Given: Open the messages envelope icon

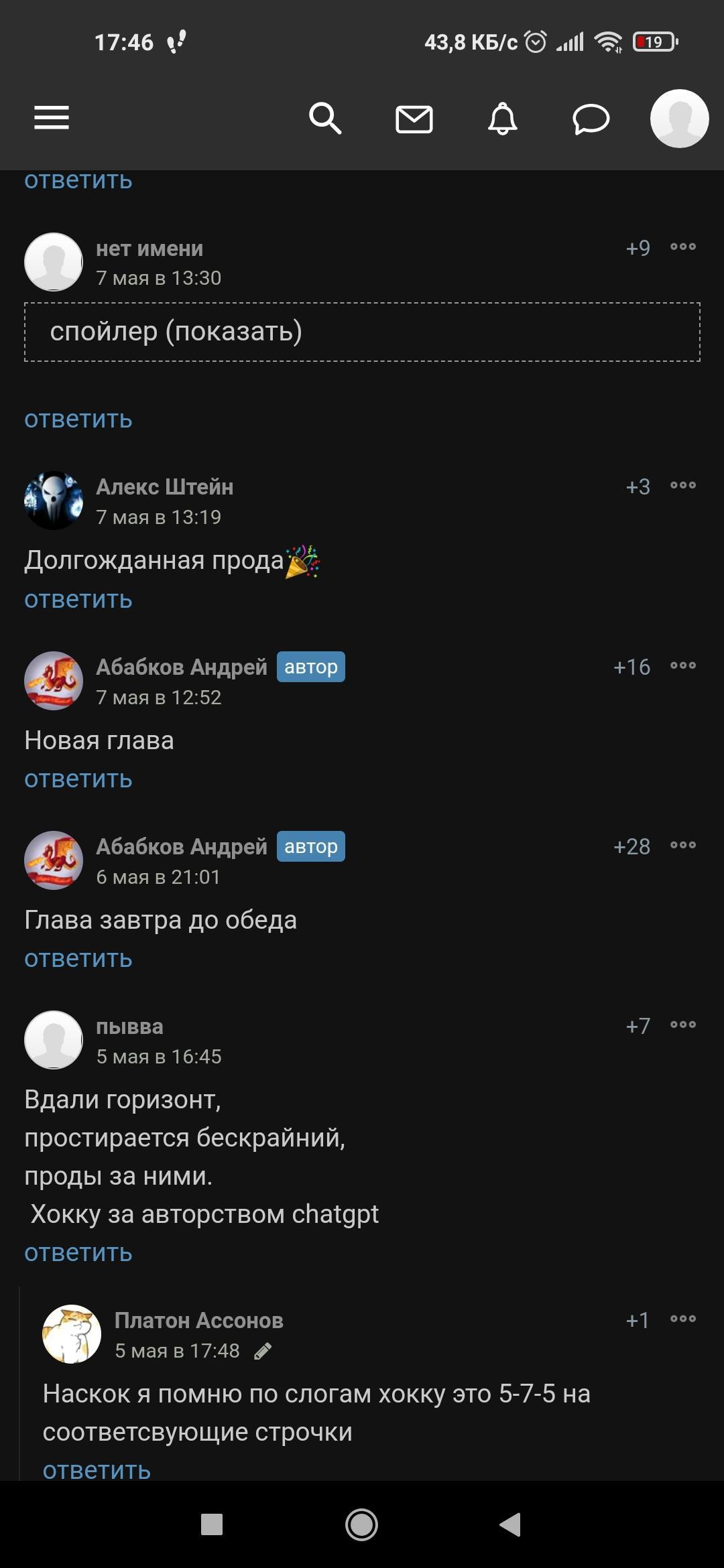Looking at the screenshot, I should tap(414, 119).
